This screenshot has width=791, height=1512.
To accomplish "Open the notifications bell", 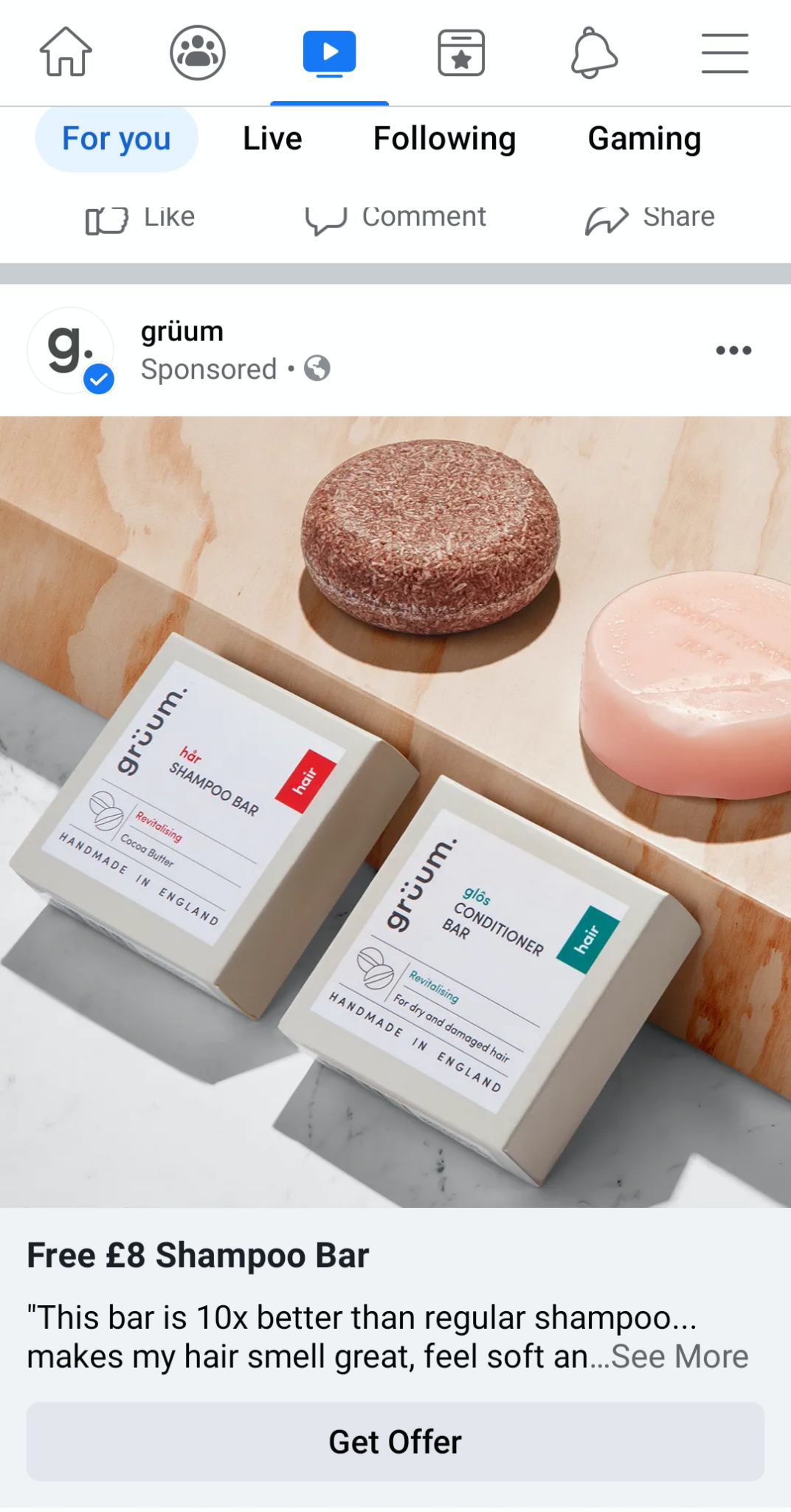I will pyautogui.click(x=593, y=52).
